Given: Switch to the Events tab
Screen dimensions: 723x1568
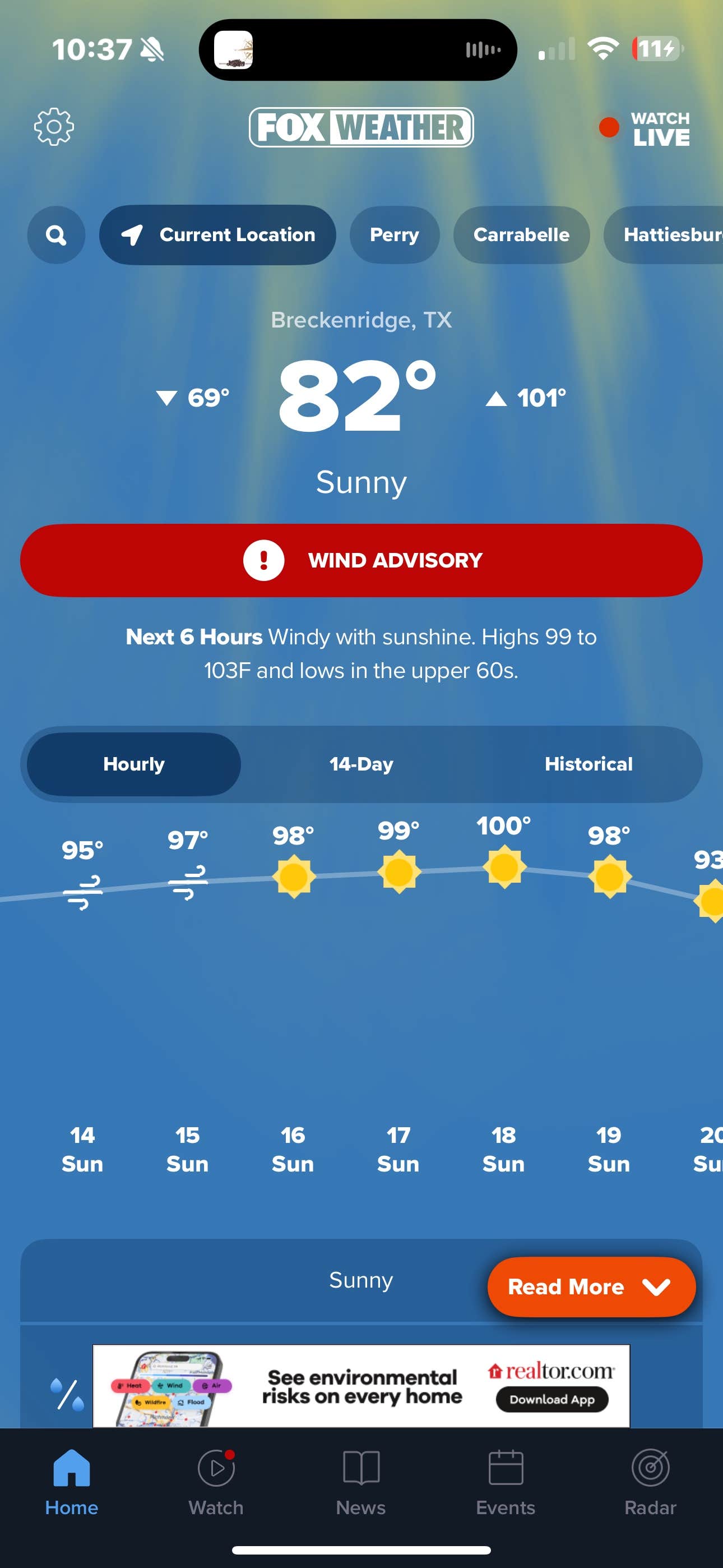Looking at the screenshot, I should pyautogui.click(x=506, y=1481).
